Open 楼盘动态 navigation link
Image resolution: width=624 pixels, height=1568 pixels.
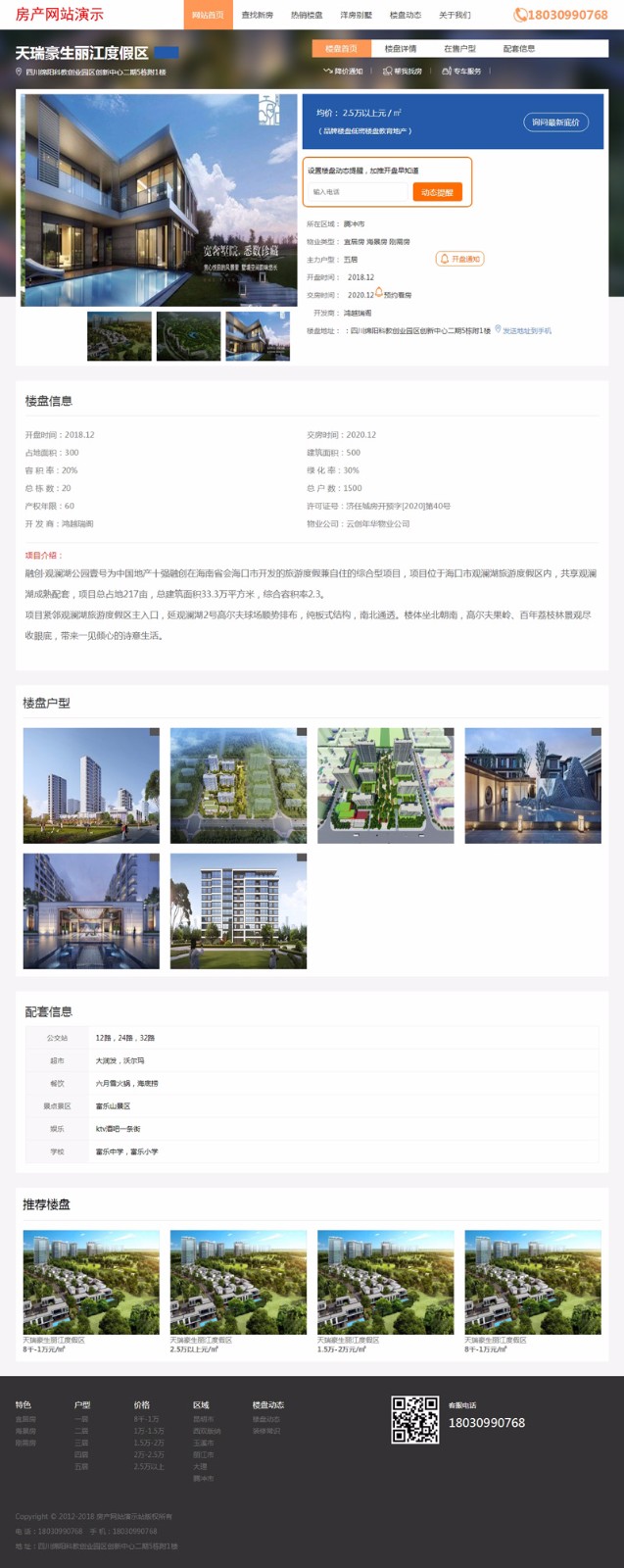click(406, 15)
